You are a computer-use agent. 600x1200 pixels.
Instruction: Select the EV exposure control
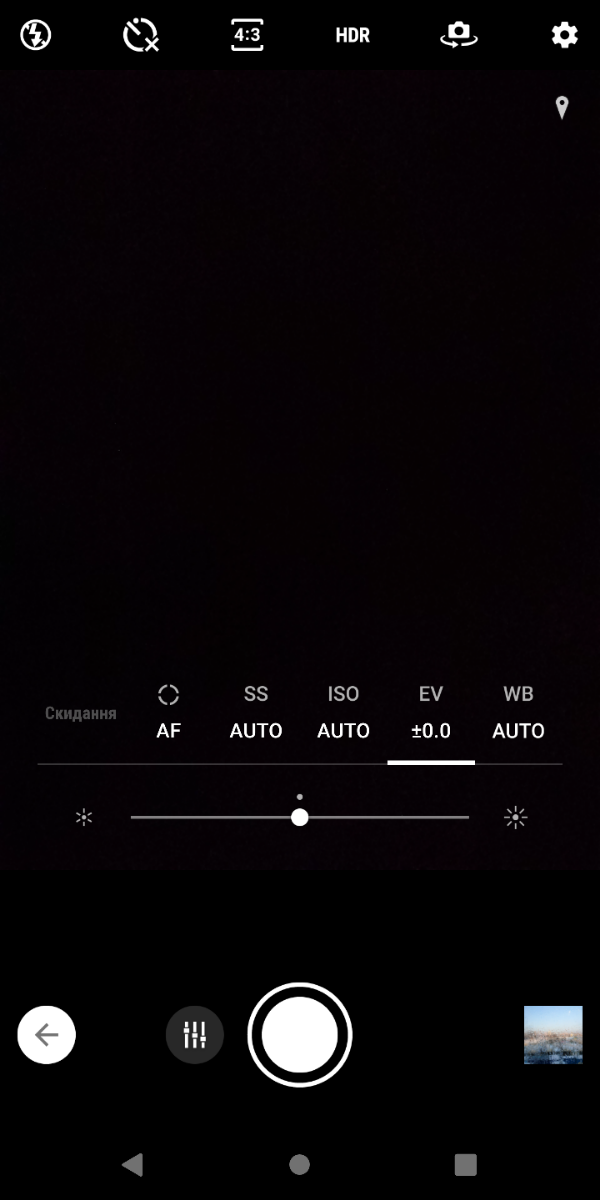431,713
